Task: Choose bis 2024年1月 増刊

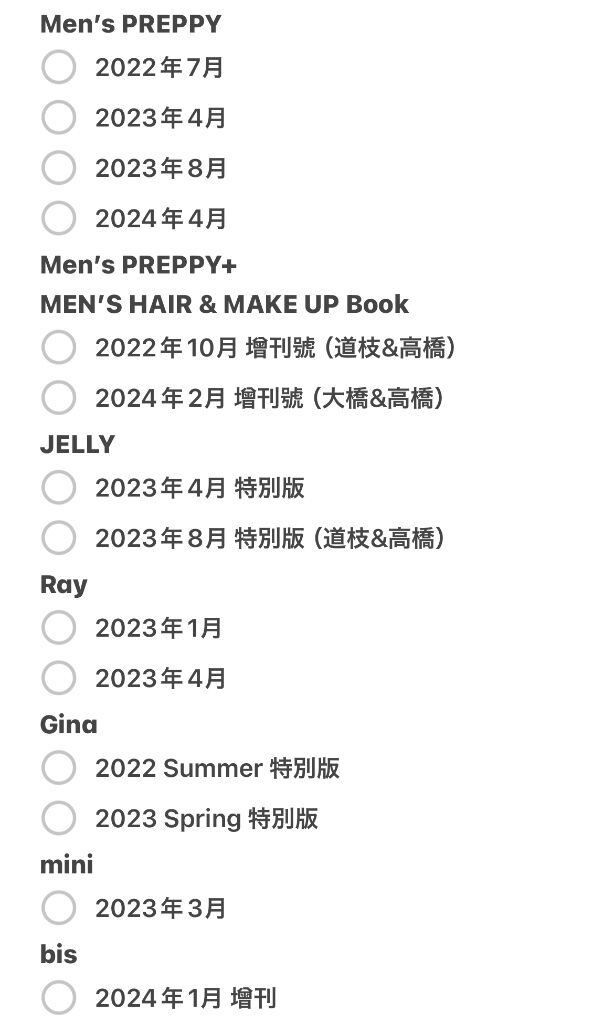Action: (x=59, y=998)
